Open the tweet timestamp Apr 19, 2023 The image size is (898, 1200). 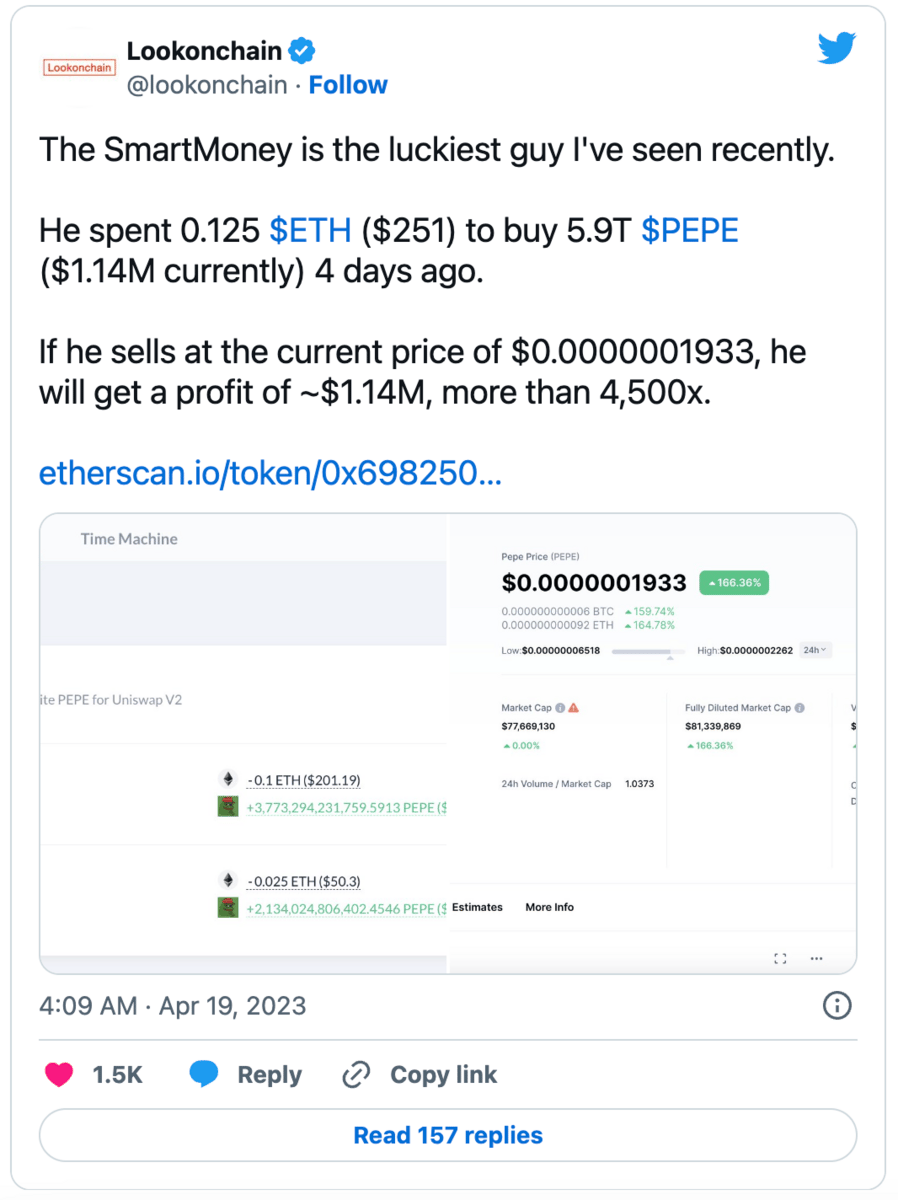(x=172, y=1005)
